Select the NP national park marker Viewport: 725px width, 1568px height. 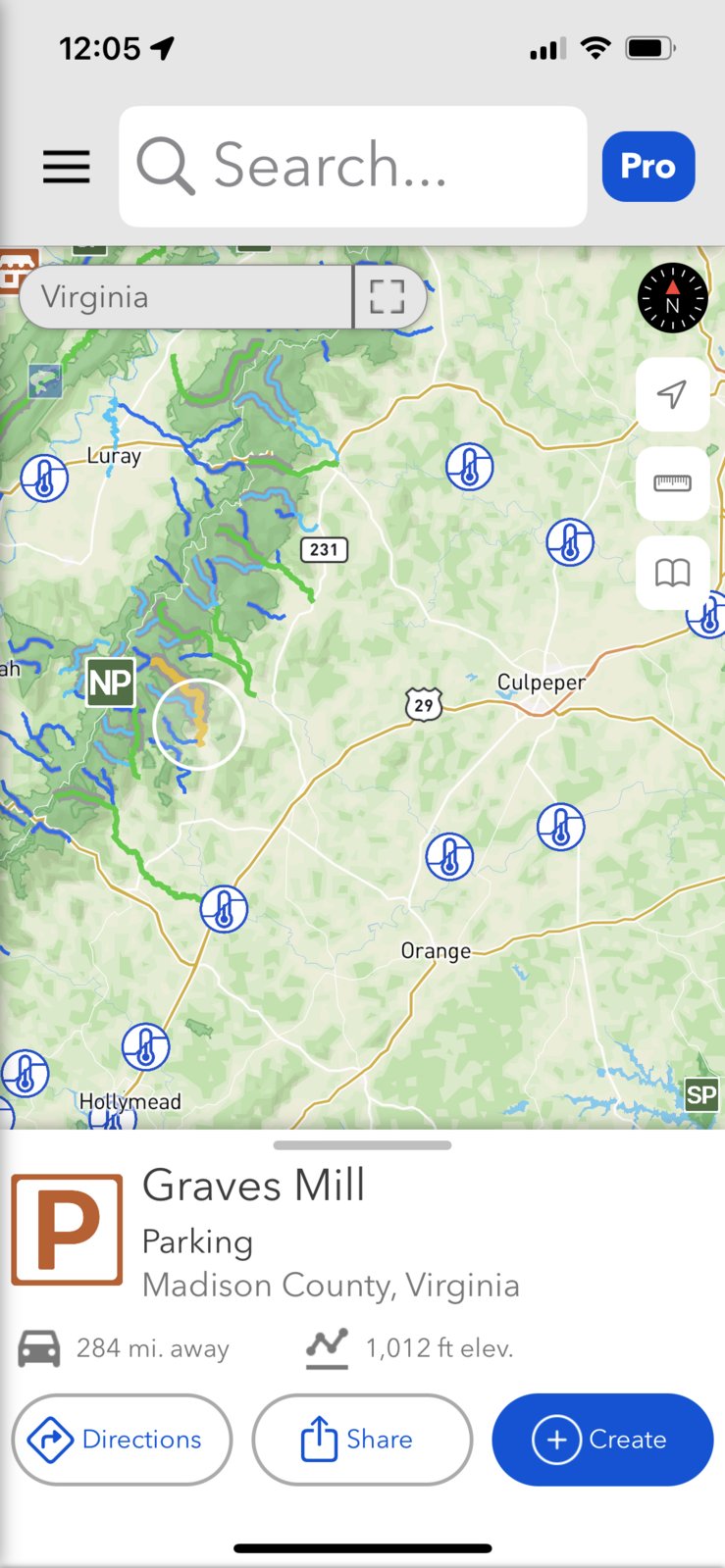[110, 683]
